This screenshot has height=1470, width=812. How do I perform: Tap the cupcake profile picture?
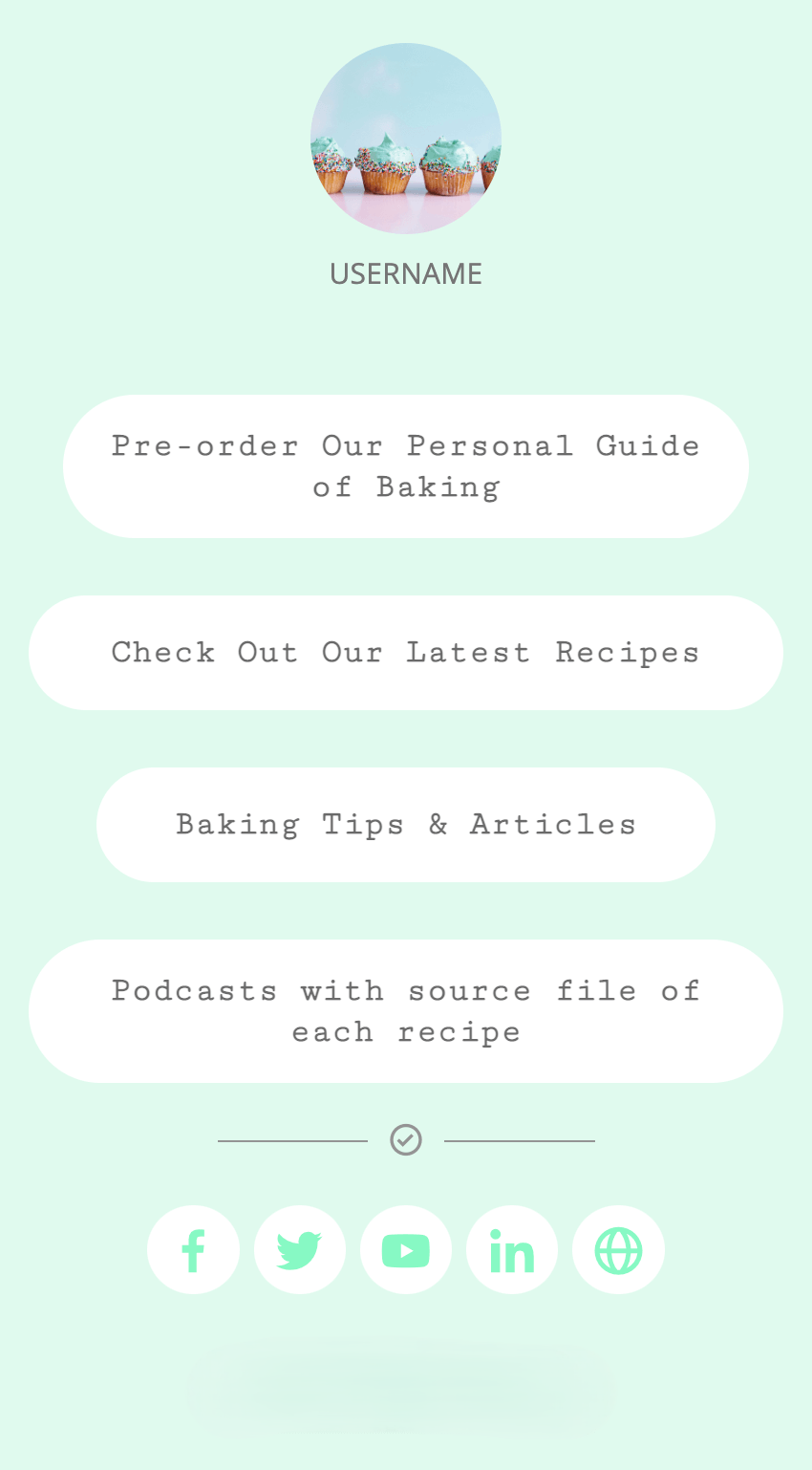(x=405, y=139)
